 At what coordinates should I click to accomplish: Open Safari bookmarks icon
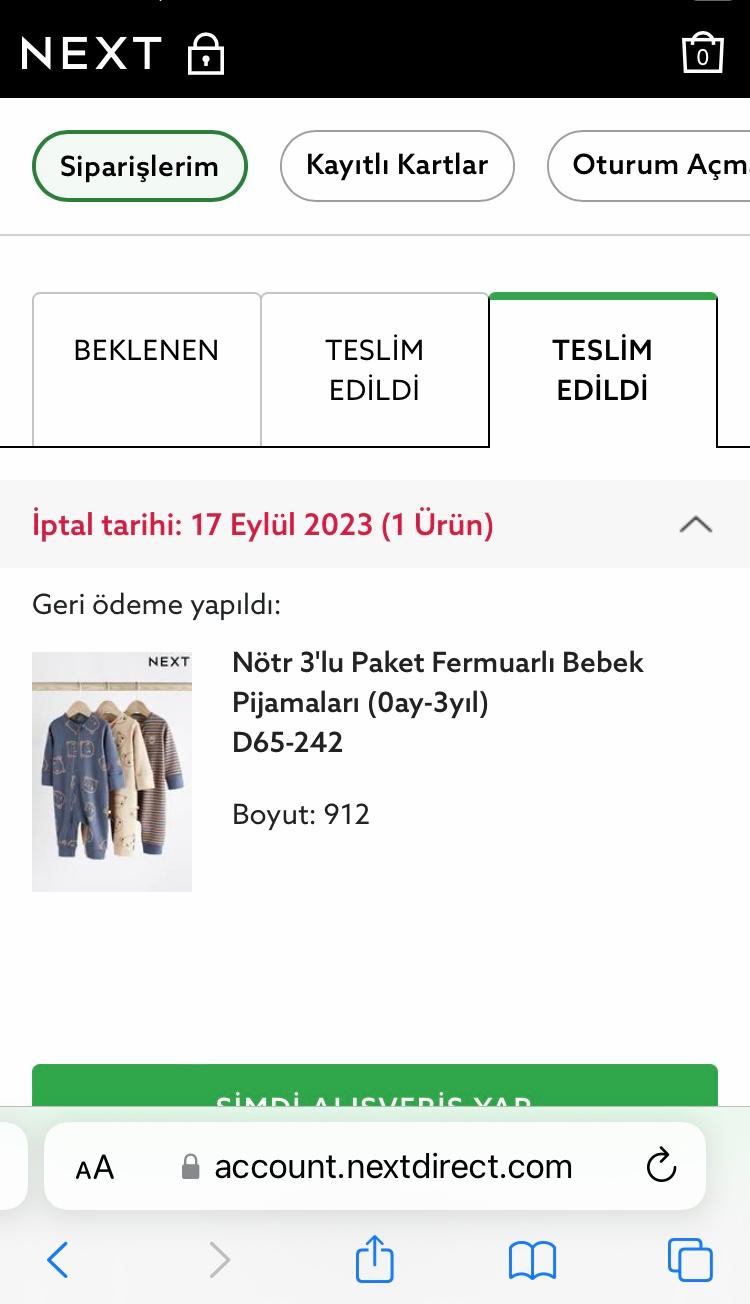(534, 1259)
